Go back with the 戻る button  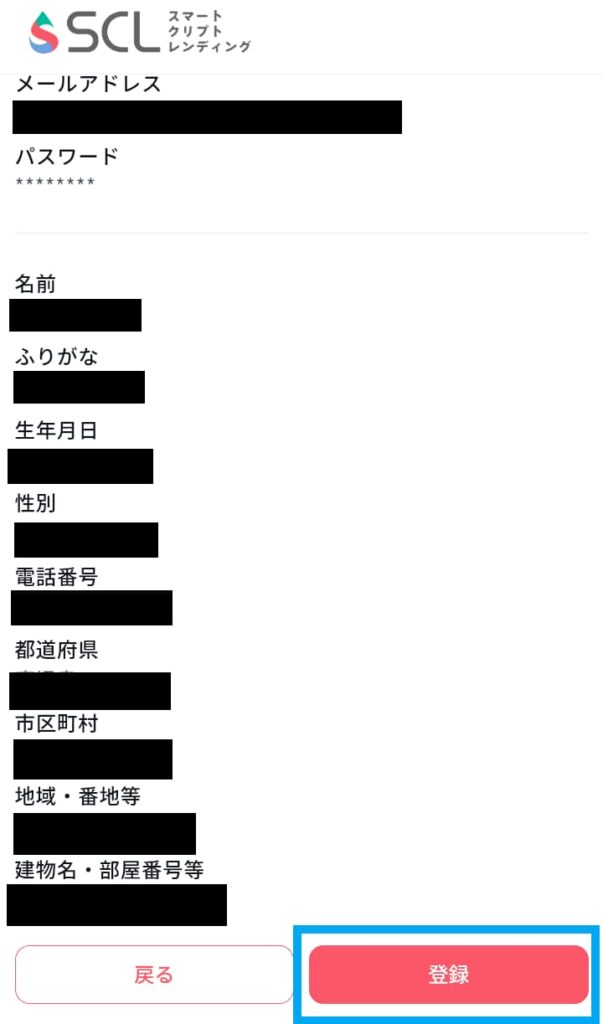[x=154, y=974]
